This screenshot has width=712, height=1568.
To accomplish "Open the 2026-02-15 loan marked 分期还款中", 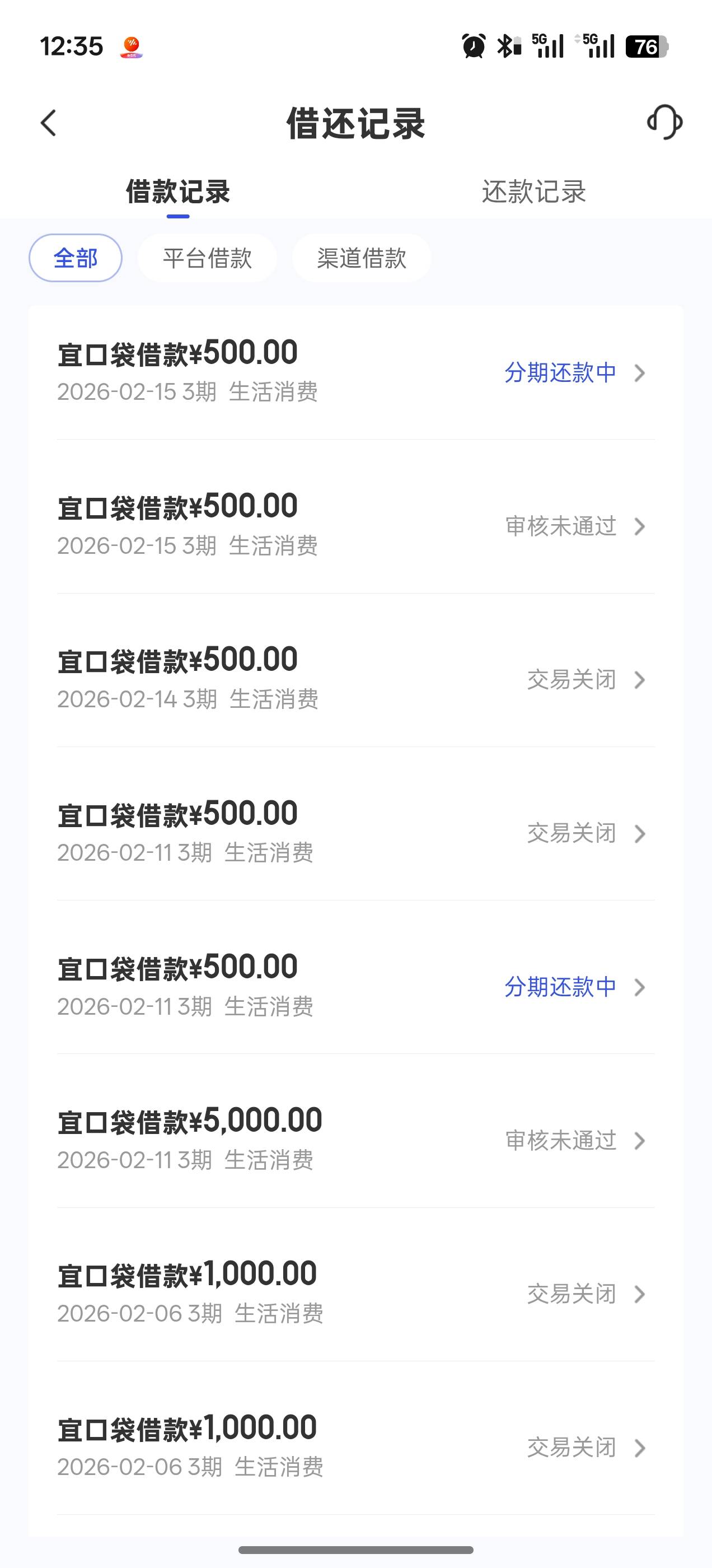I will tap(355, 371).
